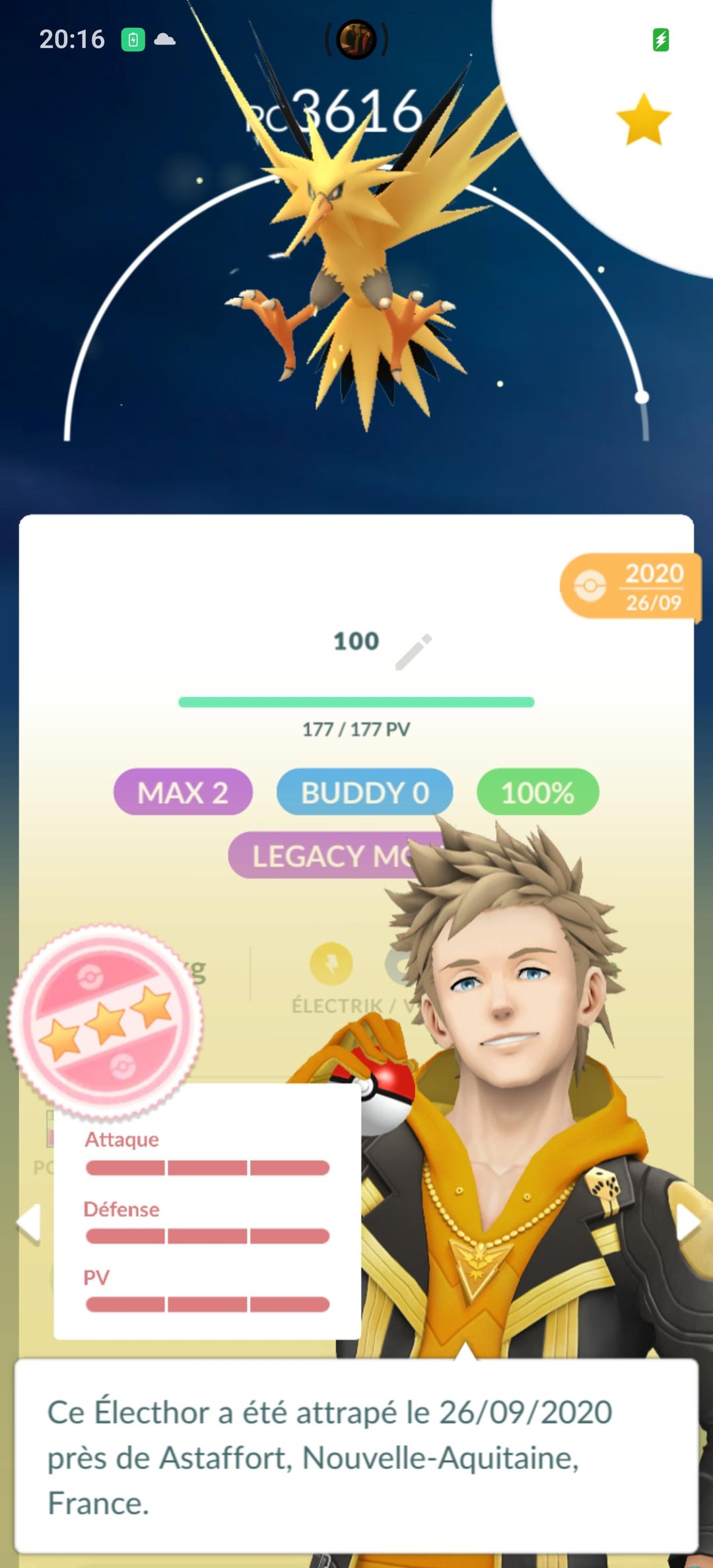Tap the MAX 2 purple tag

(183, 792)
